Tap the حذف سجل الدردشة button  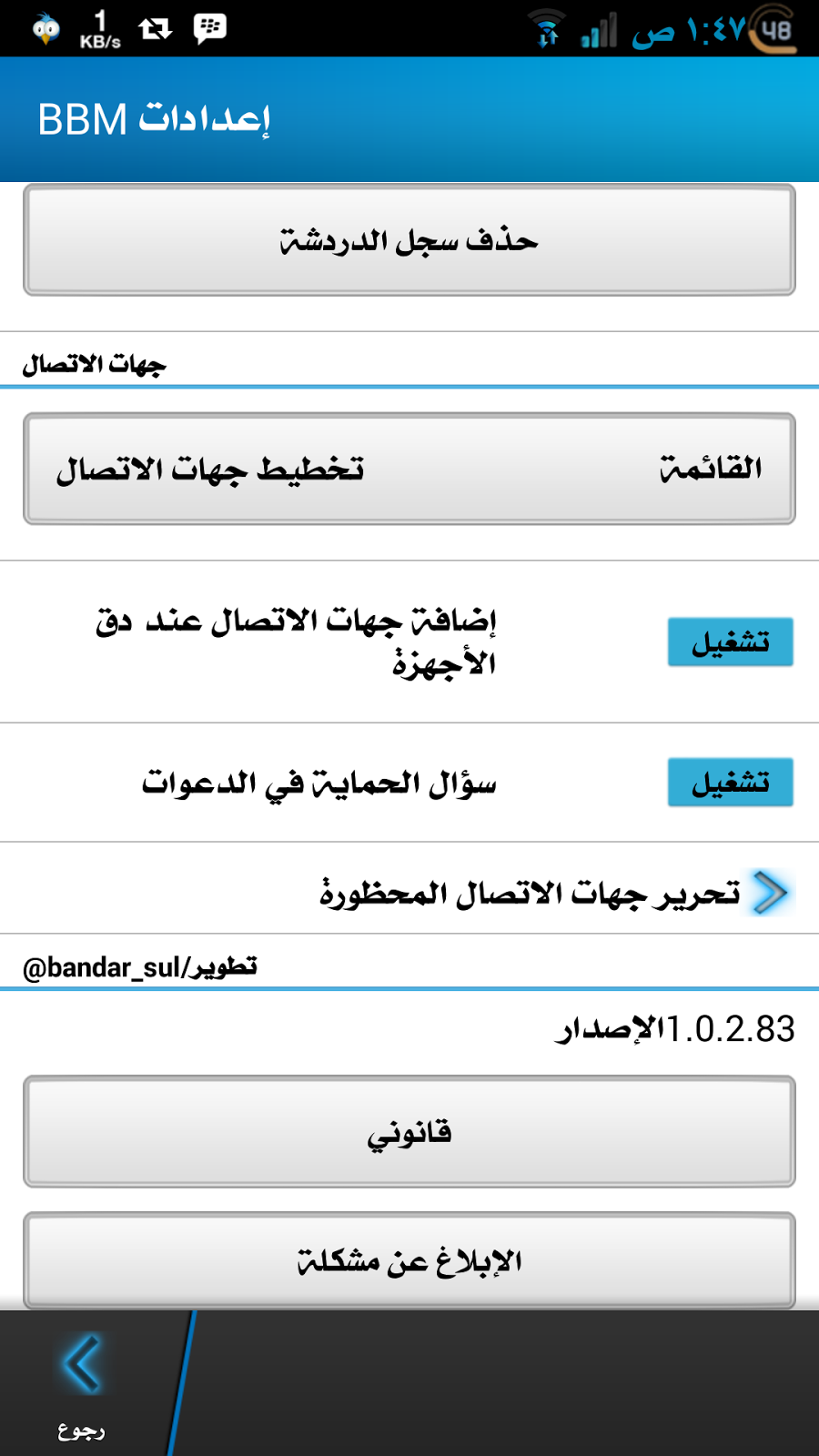click(x=409, y=240)
